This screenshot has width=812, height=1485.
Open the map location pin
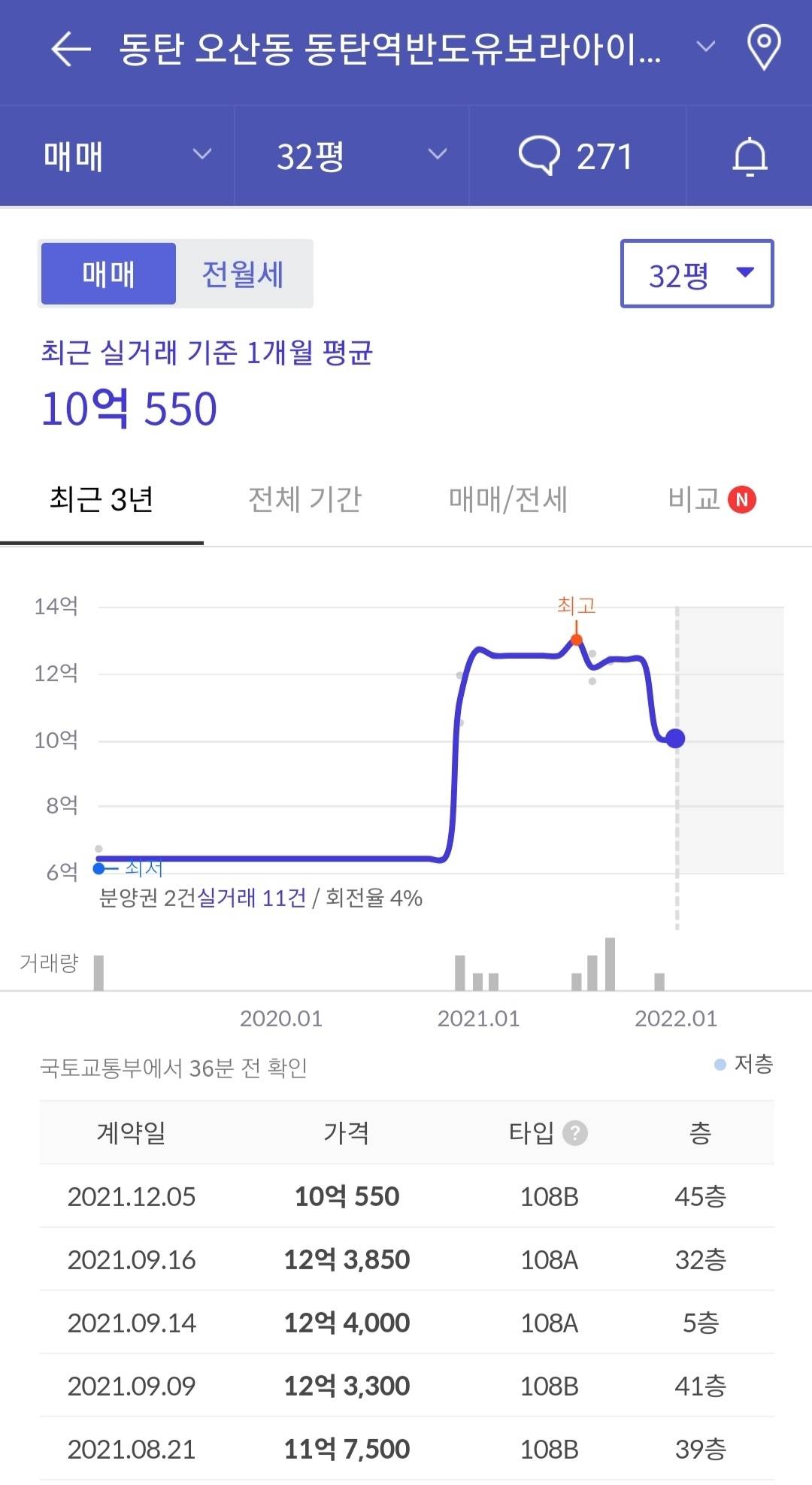pos(763,48)
